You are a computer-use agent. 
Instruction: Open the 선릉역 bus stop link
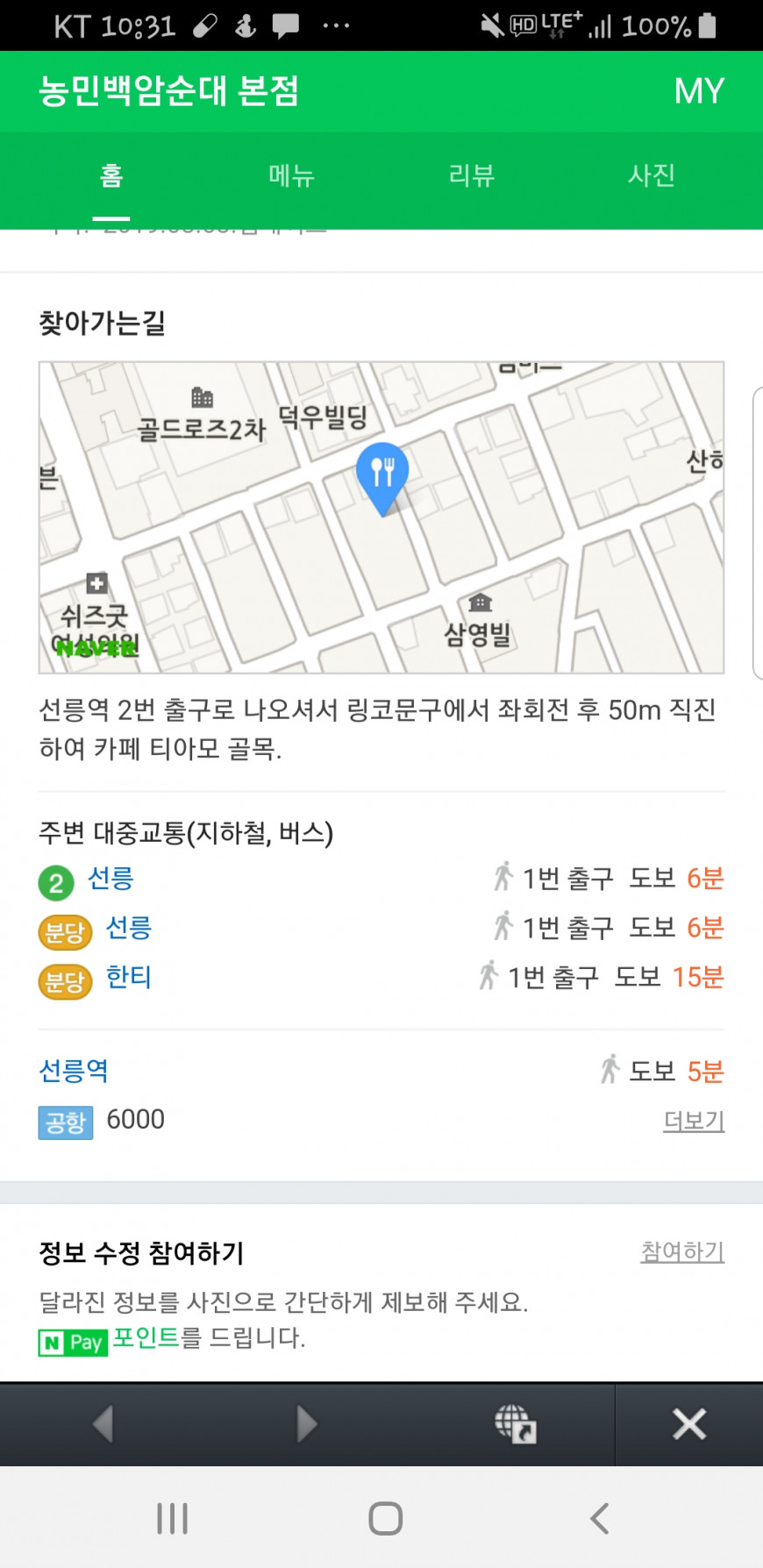[x=74, y=1071]
